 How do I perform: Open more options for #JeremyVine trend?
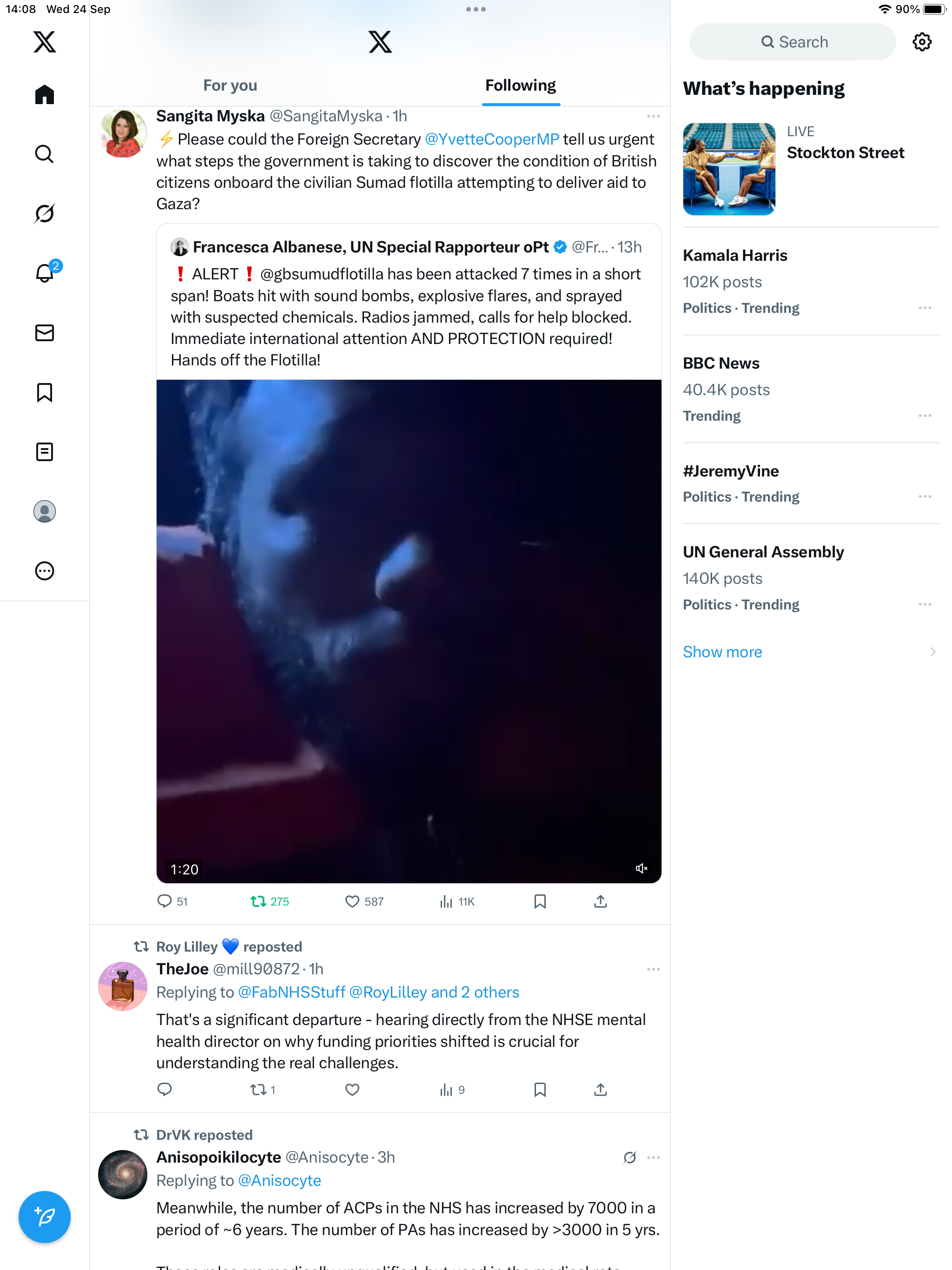click(925, 496)
